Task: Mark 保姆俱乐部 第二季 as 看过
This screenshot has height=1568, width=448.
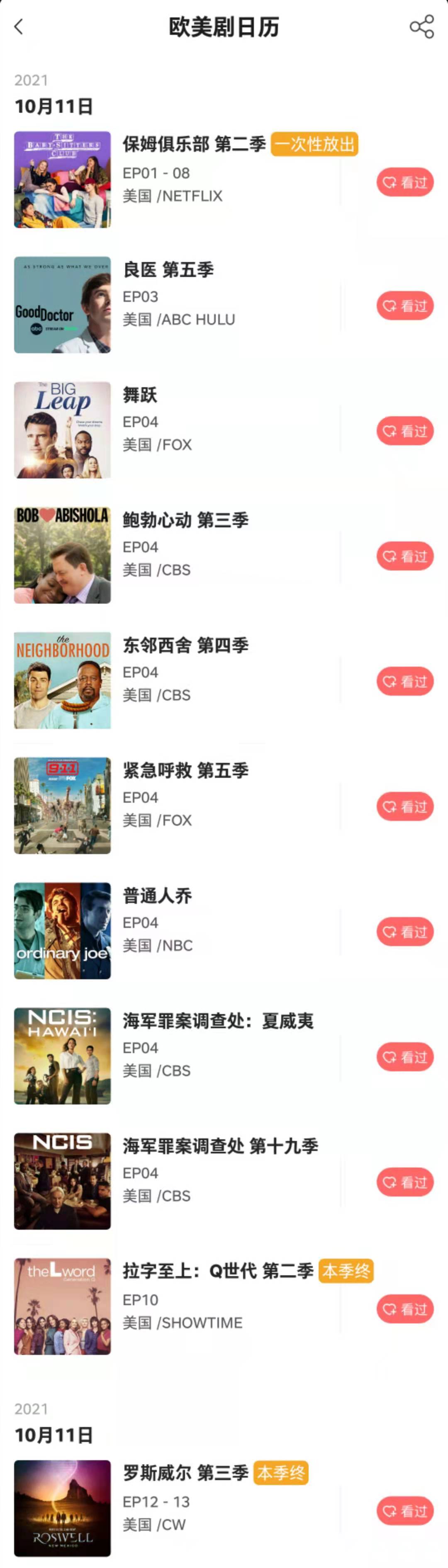Action: (405, 182)
